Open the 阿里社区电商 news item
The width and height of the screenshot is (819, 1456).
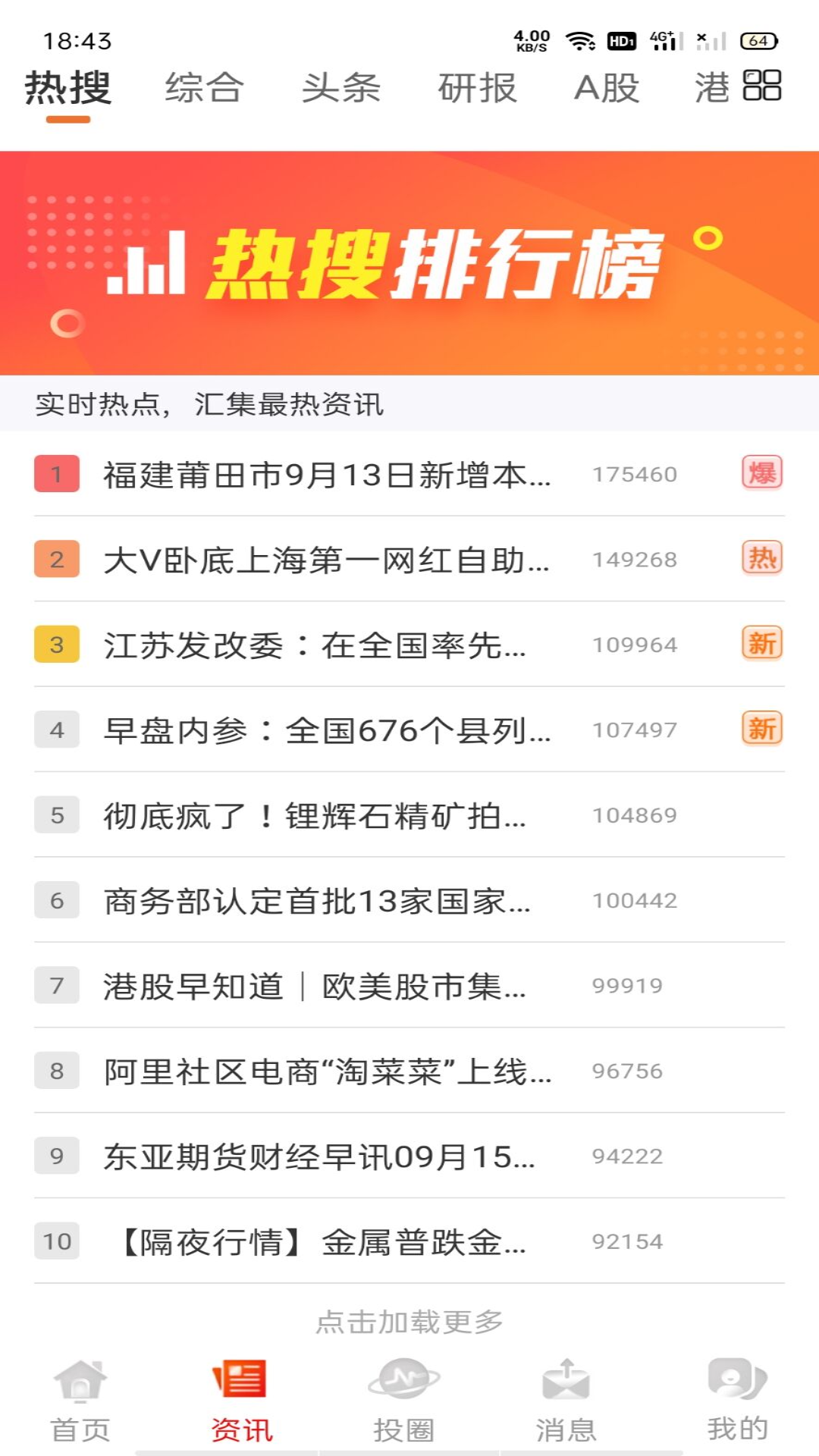tap(326, 1071)
